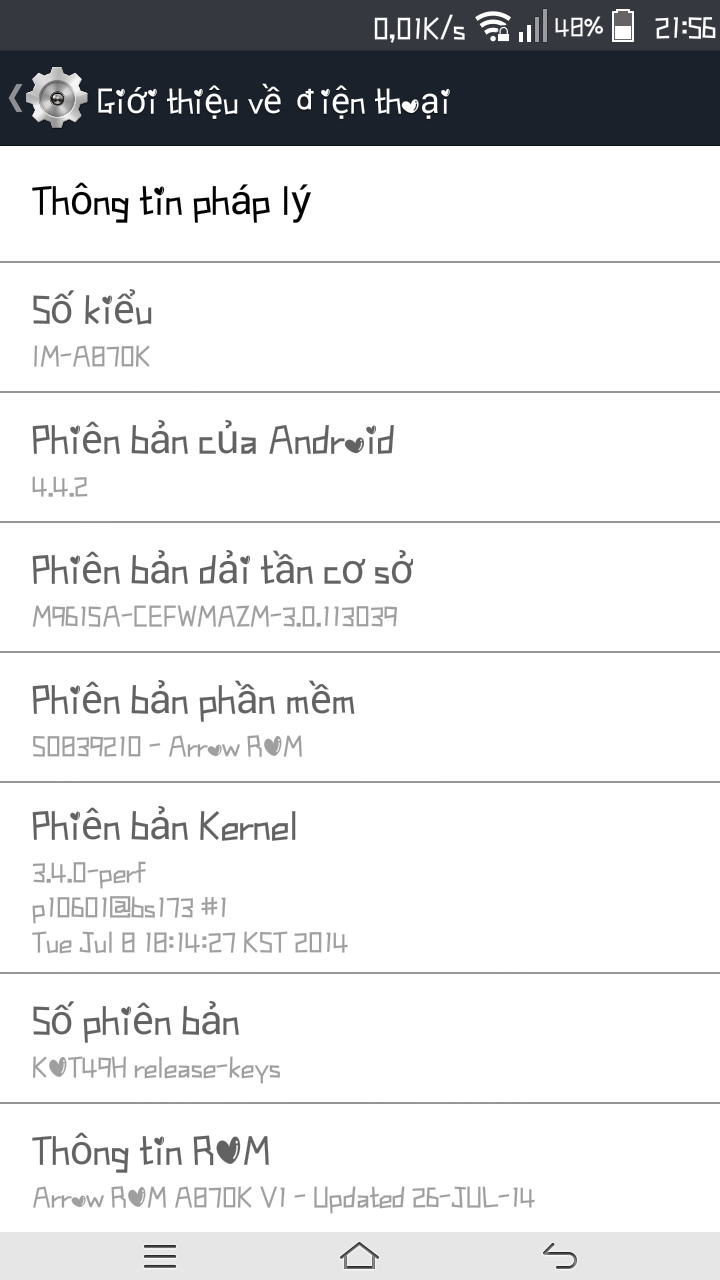720x1280 pixels.
Task: Open Thông tin pháp lý
Action: pos(360,204)
